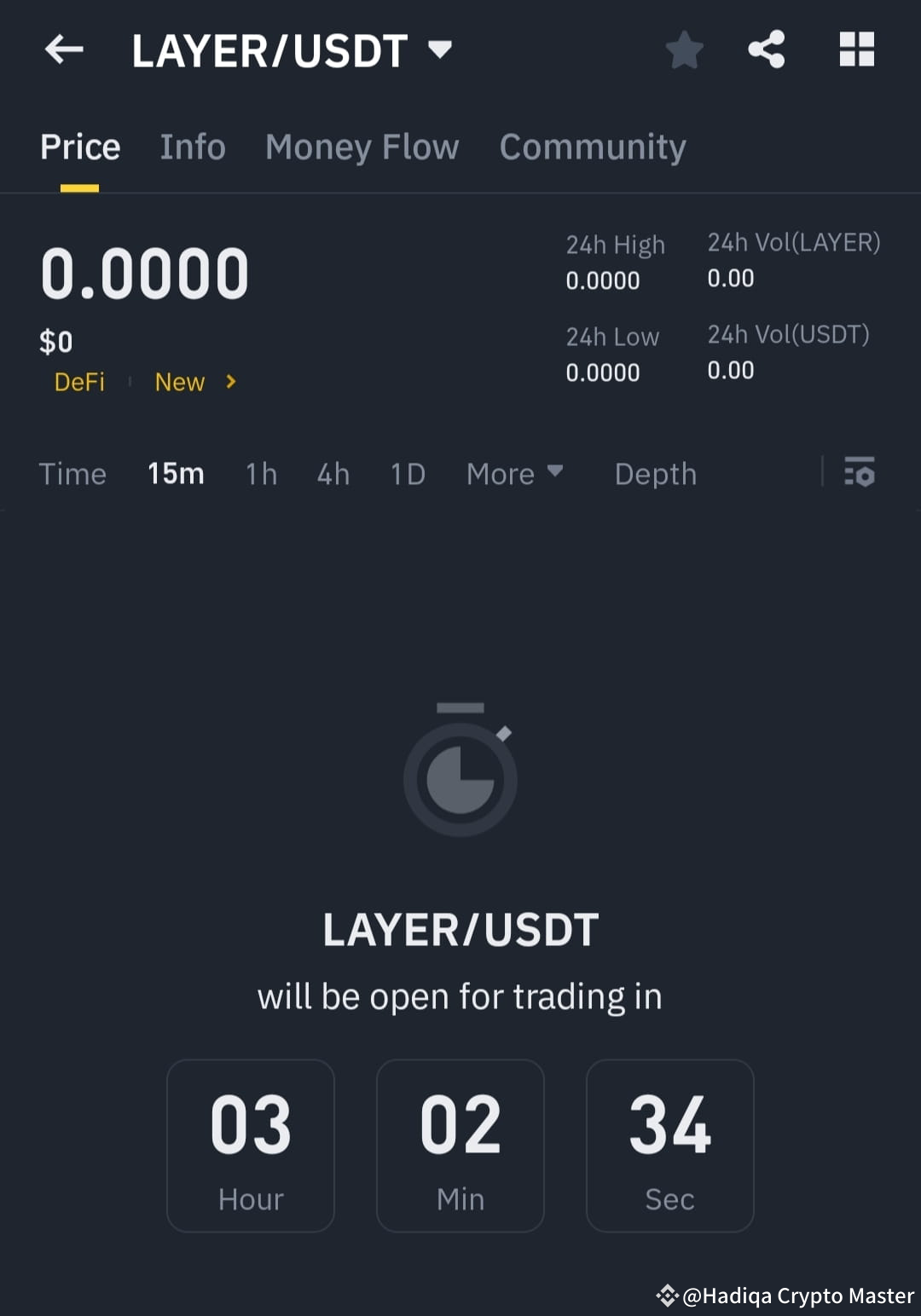Viewport: 921px width, 1316px height.
Task: Toggle the 4h chart interval
Action: pos(333,474)
